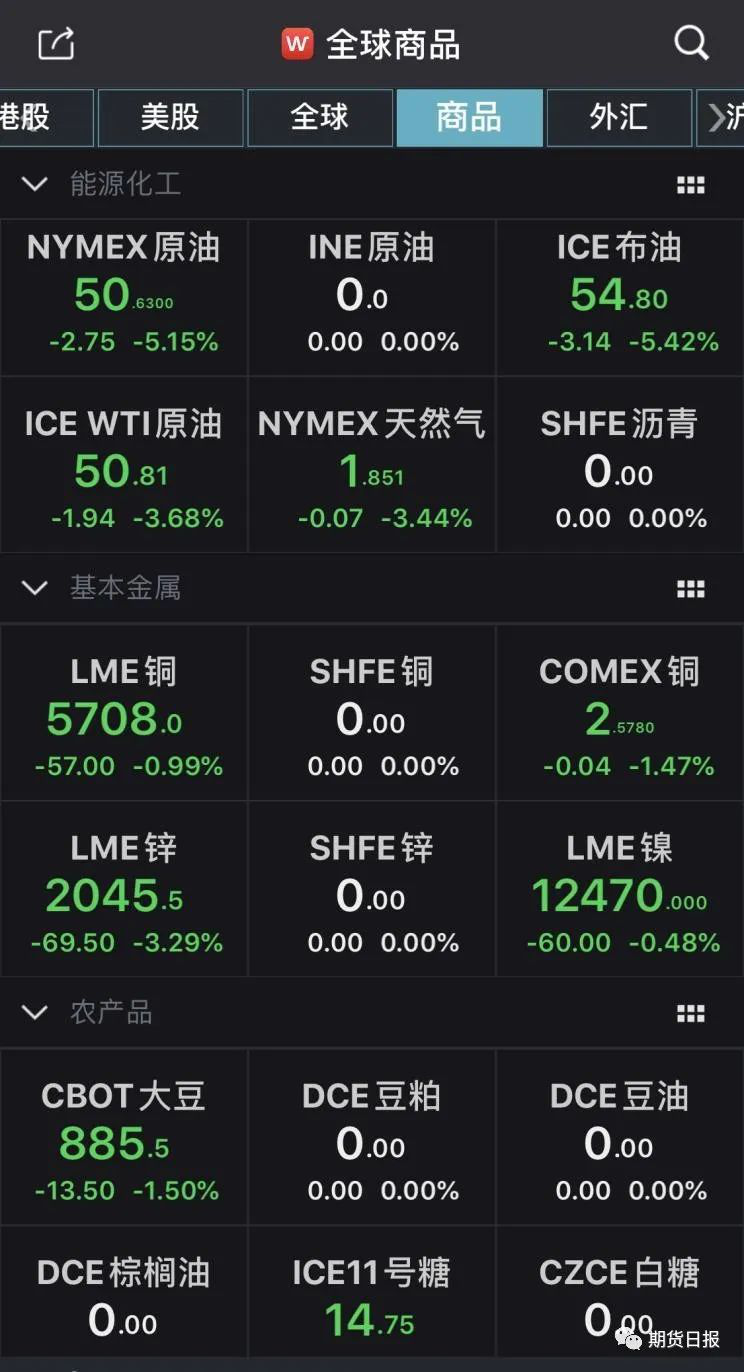View the COMEX铜 quote
This screenshot has height=1372, width=744.
(620, 713)
